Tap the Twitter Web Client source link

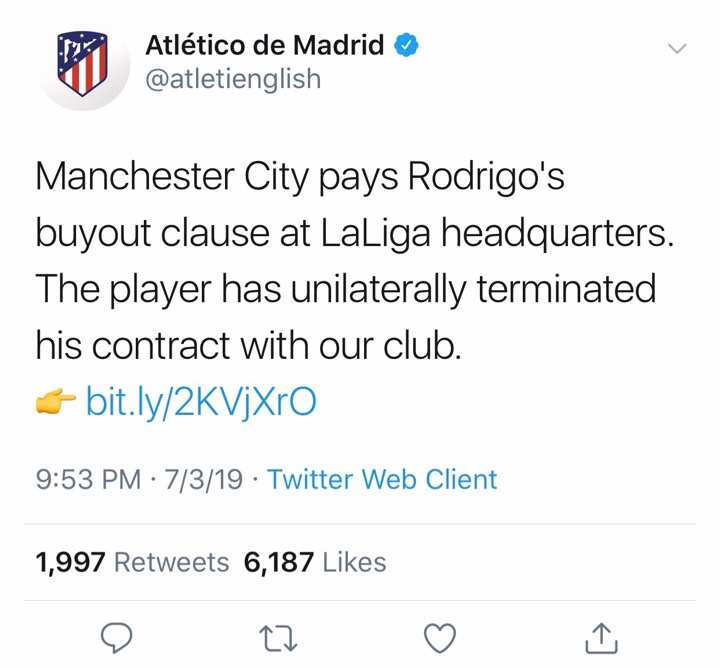click(x=382, y=479)
